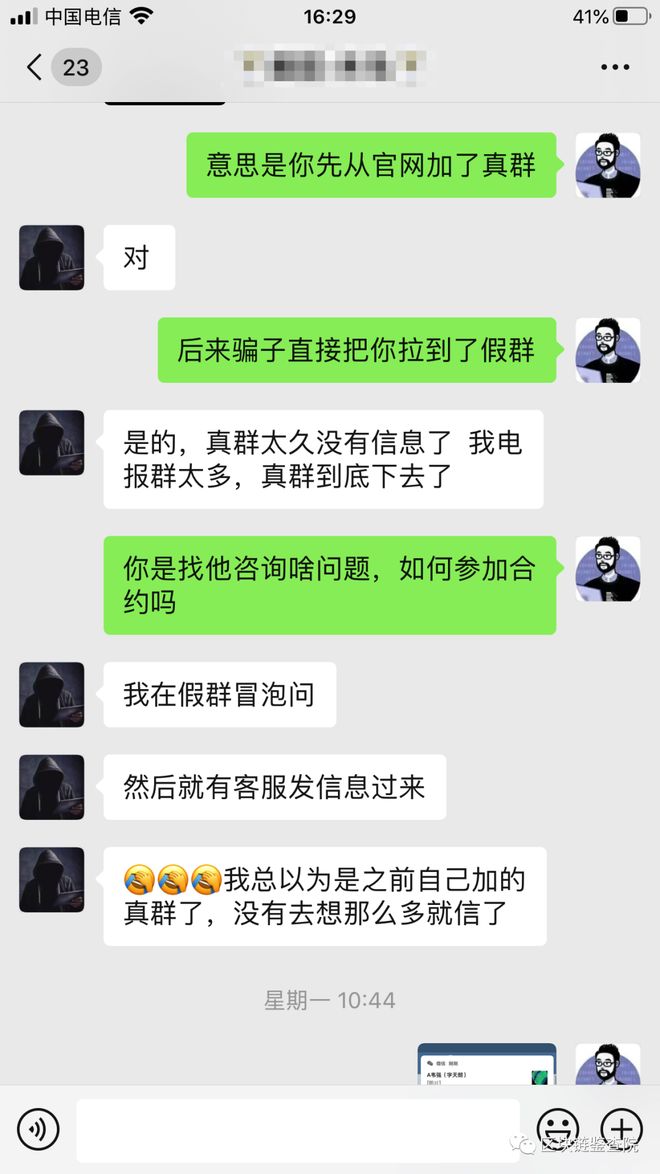The image size is (660, 1174).
Task: Open the chat info overflow menu
Action: pyautogui.click(x=615, y=67)
